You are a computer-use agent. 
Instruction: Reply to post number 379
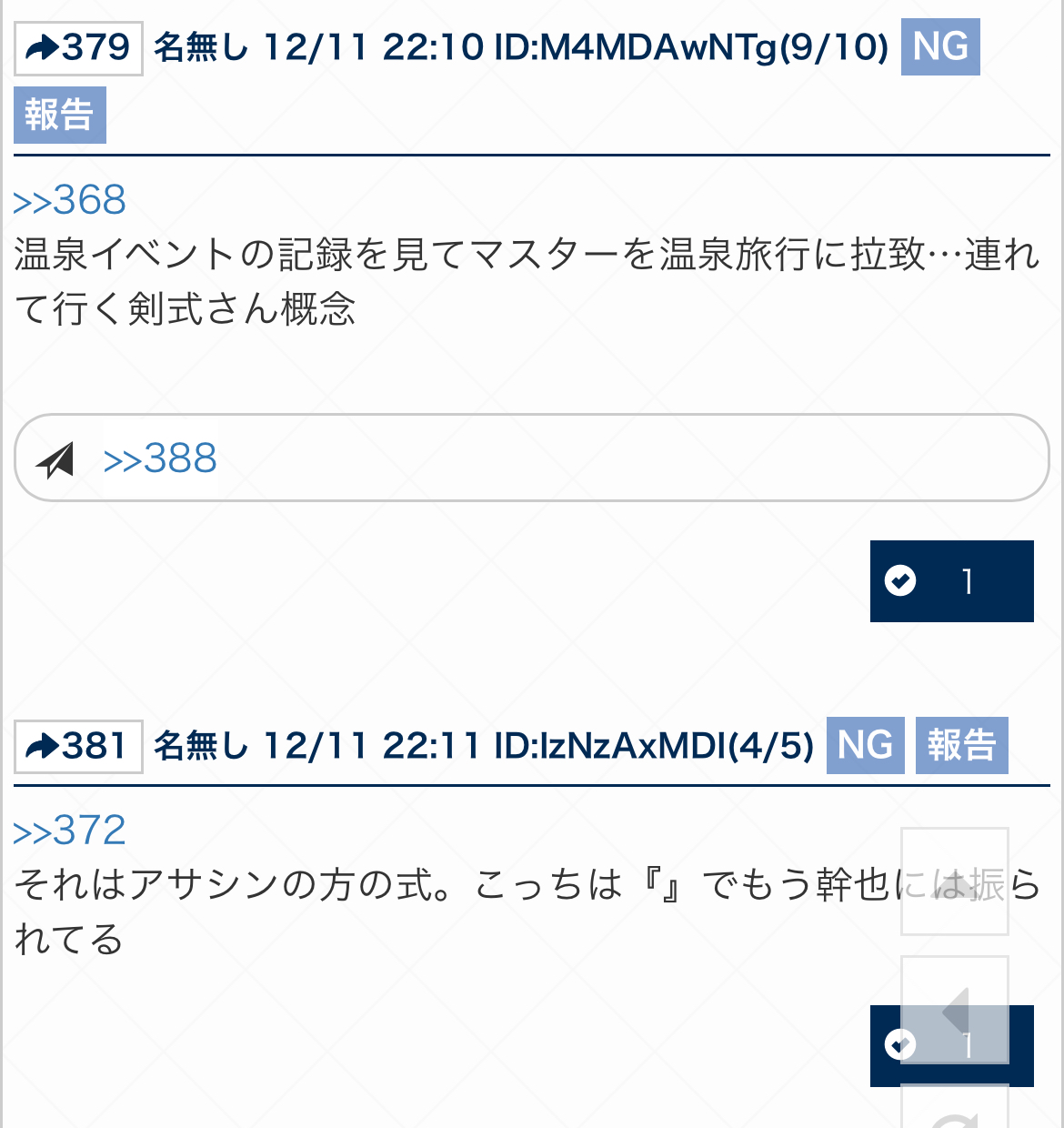(x=78, y=48)
